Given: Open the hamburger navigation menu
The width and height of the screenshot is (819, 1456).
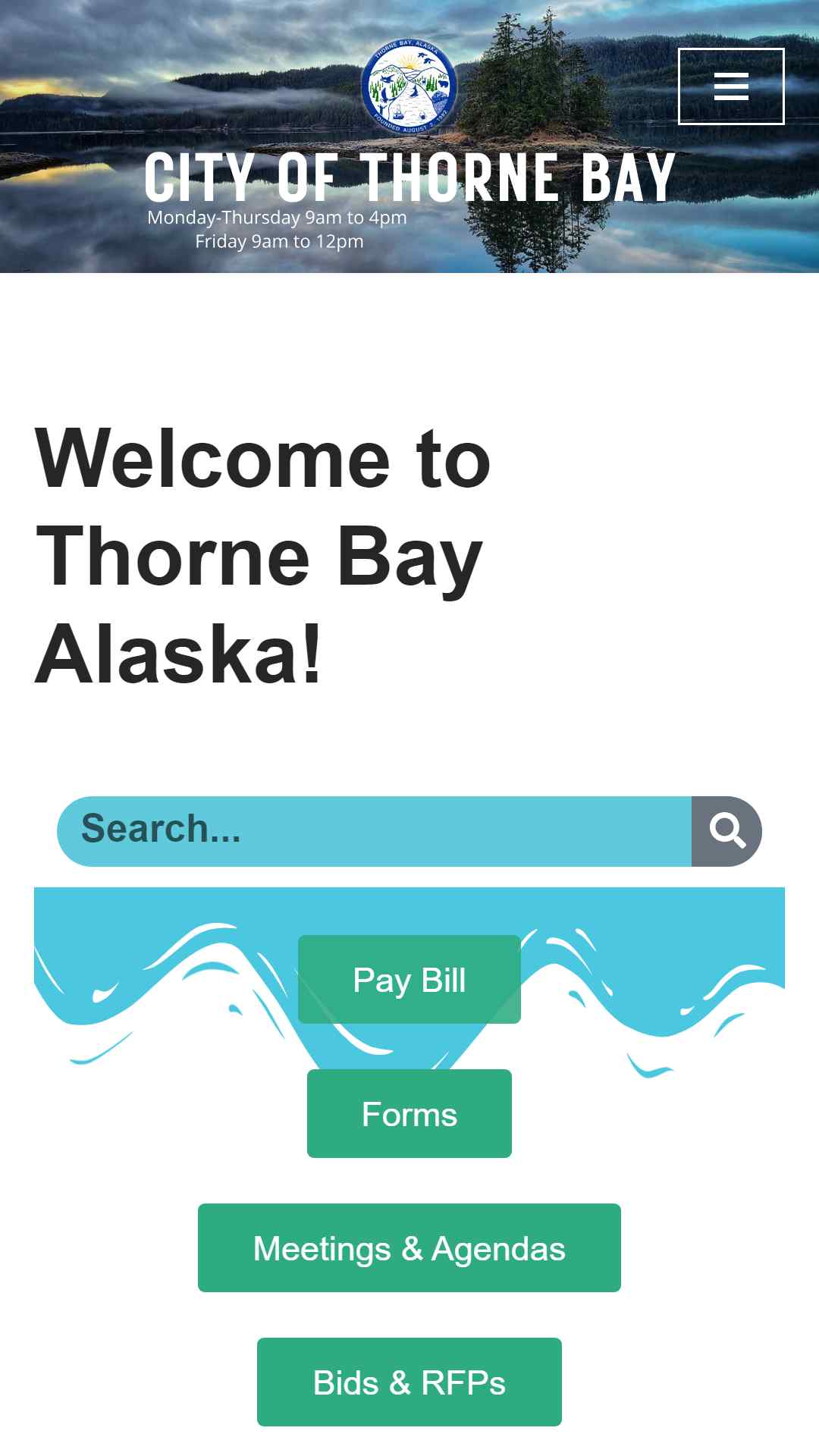Looking at the screenshot, I should pos(731,86).
